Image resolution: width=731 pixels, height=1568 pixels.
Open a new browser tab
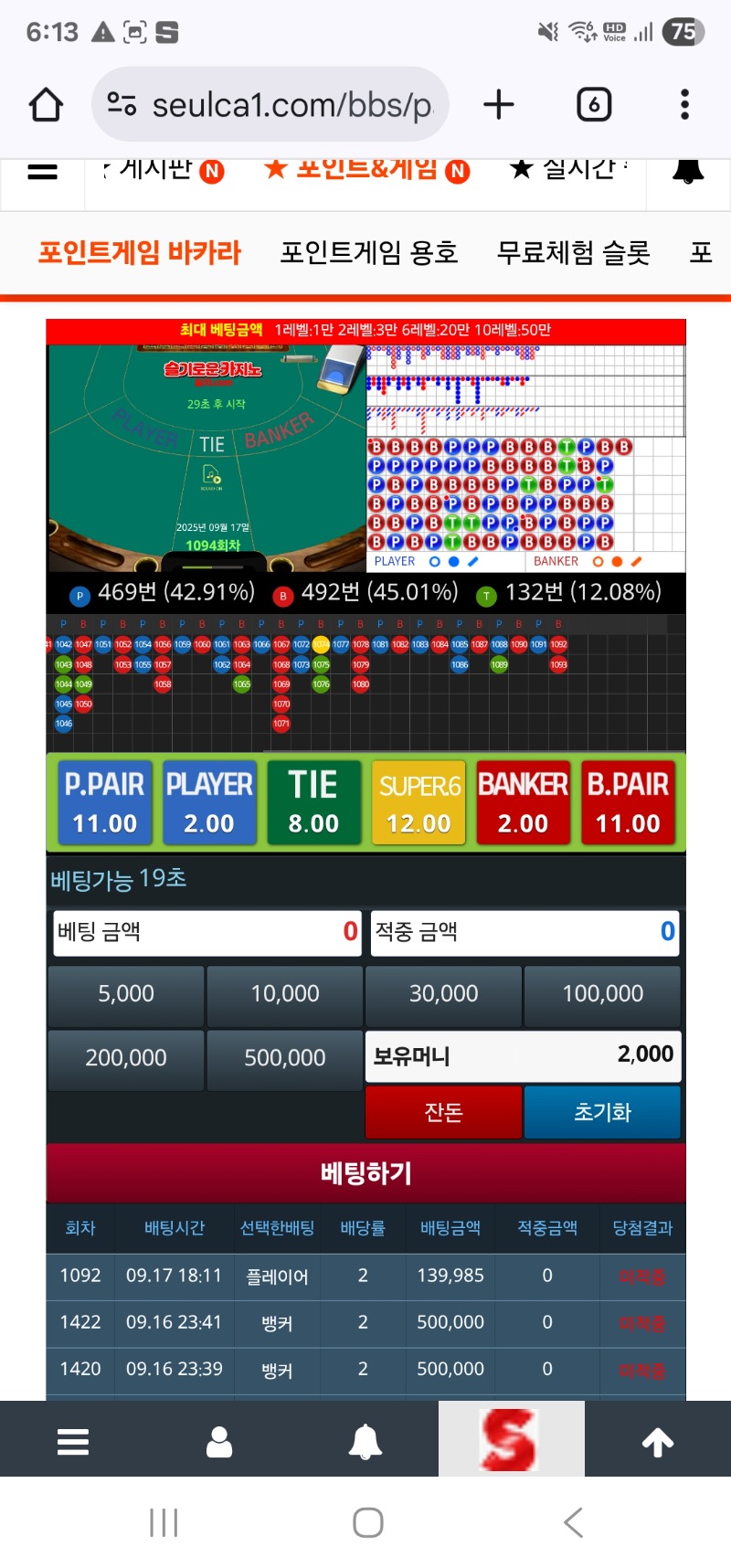tap(499, 105)
